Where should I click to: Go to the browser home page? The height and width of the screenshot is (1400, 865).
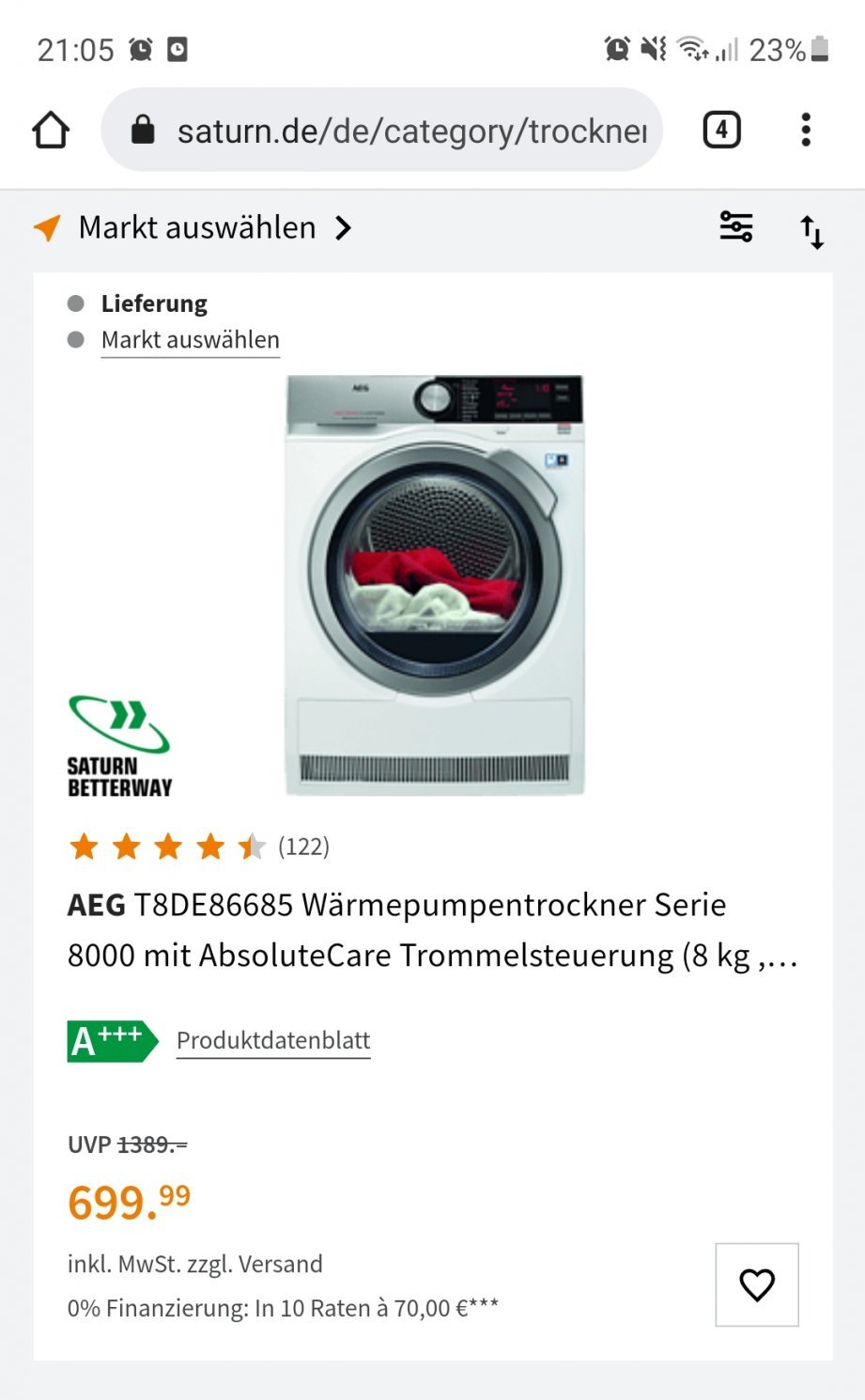51,130
